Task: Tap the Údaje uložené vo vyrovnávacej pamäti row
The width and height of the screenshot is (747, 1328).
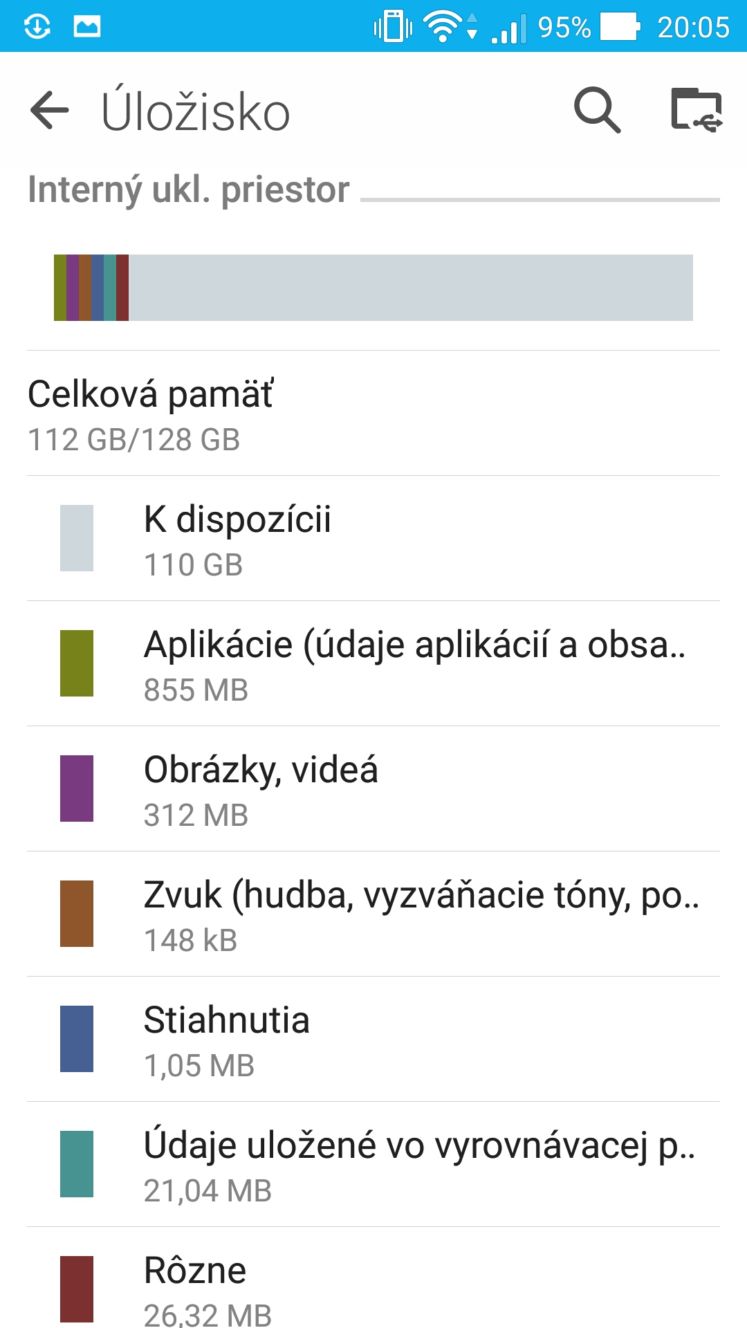Action: (373, 1164)
